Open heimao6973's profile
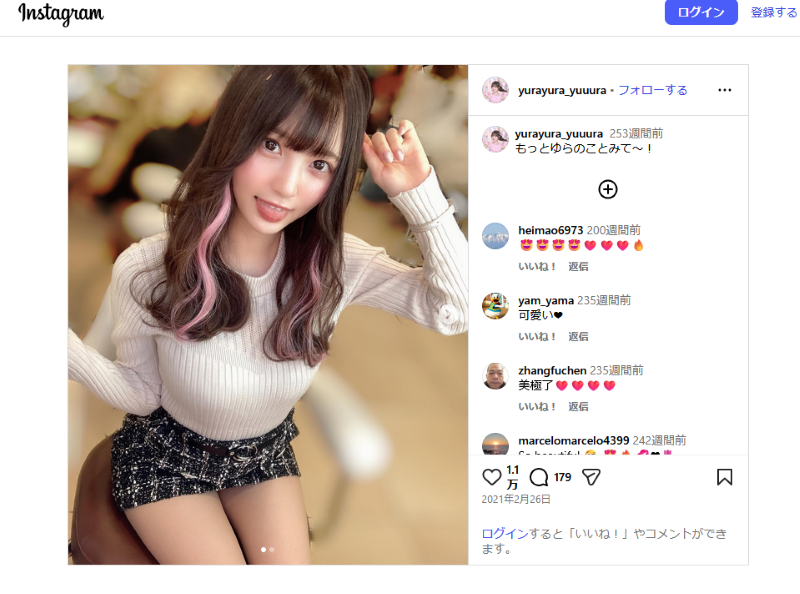 [550, 230]
